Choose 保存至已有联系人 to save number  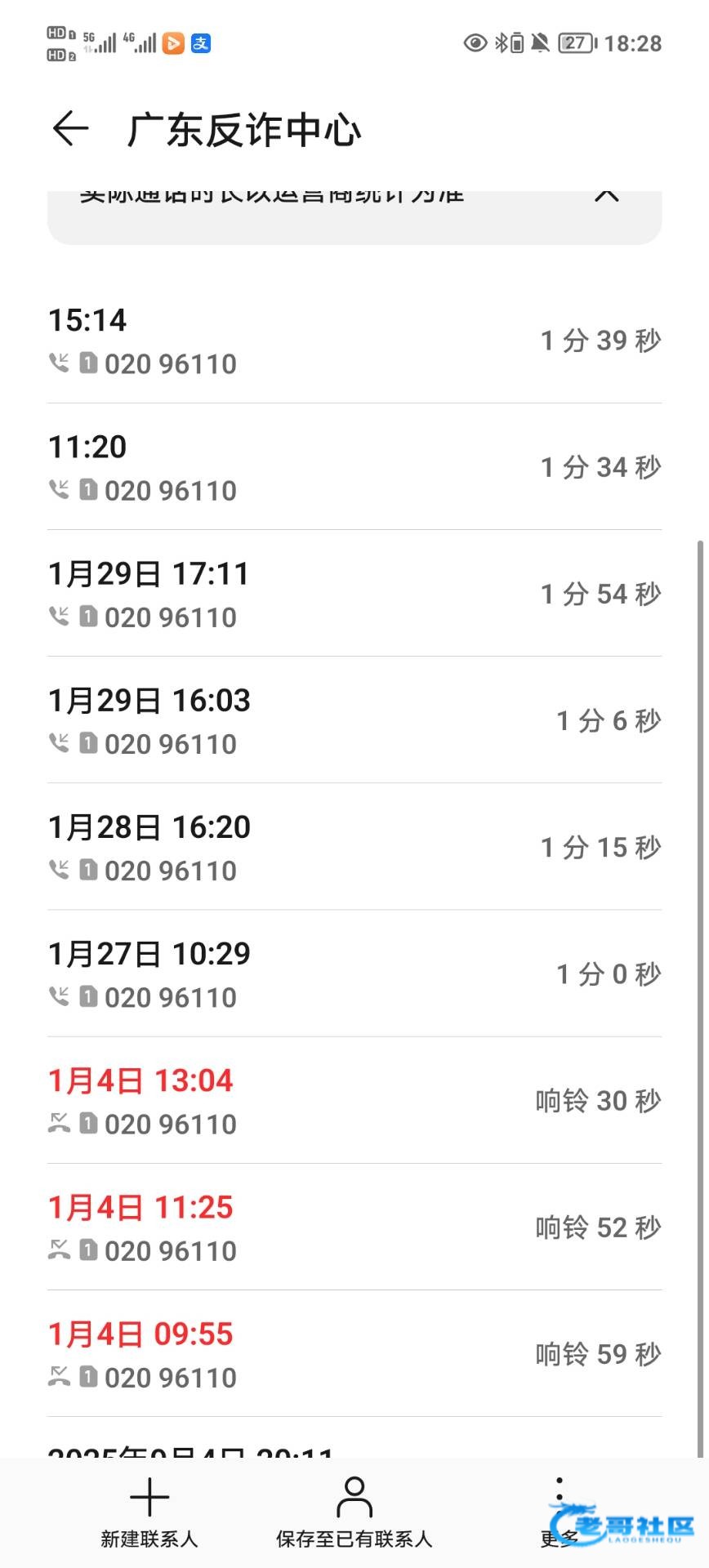pyautogui.click(x=354, y=1512)
